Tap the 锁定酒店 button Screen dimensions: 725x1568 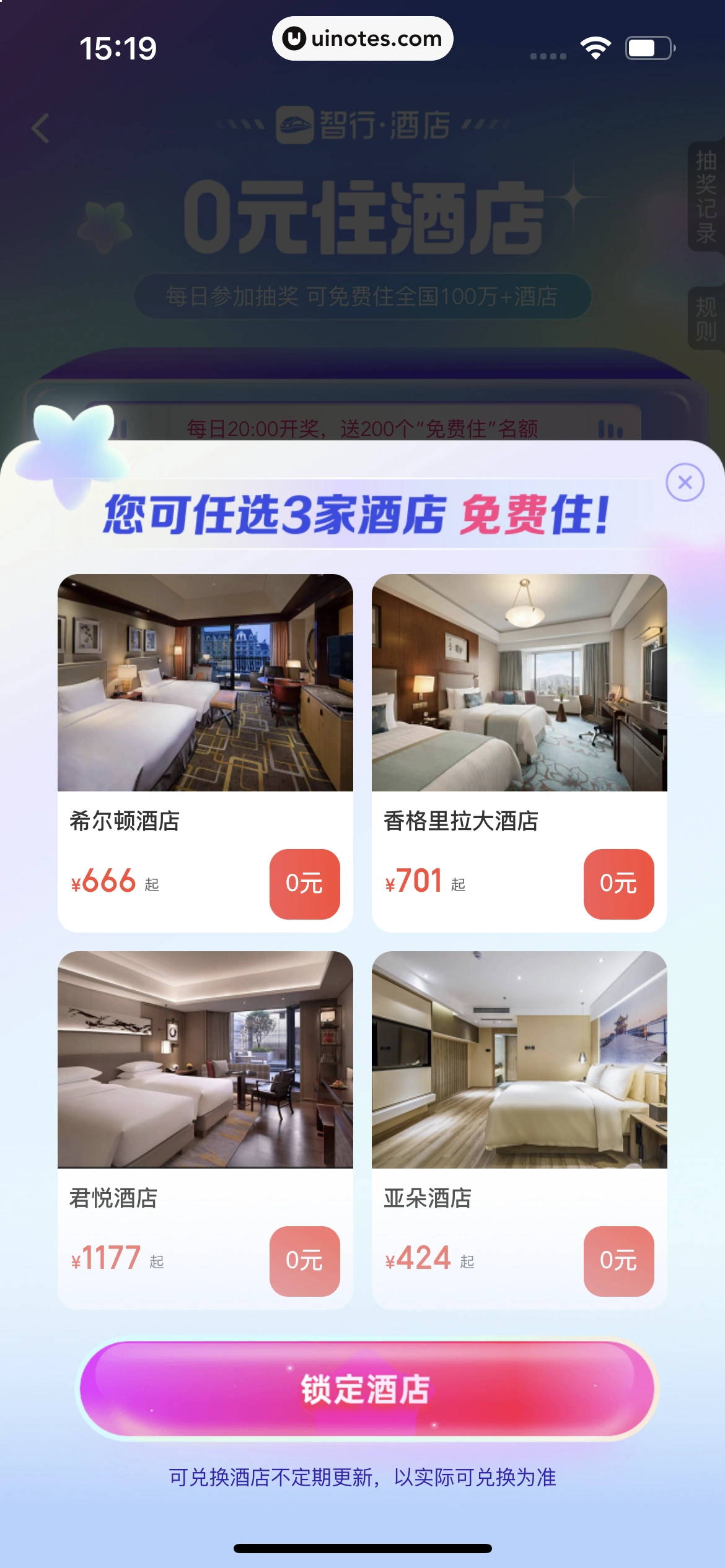[x=366, y=1388]
